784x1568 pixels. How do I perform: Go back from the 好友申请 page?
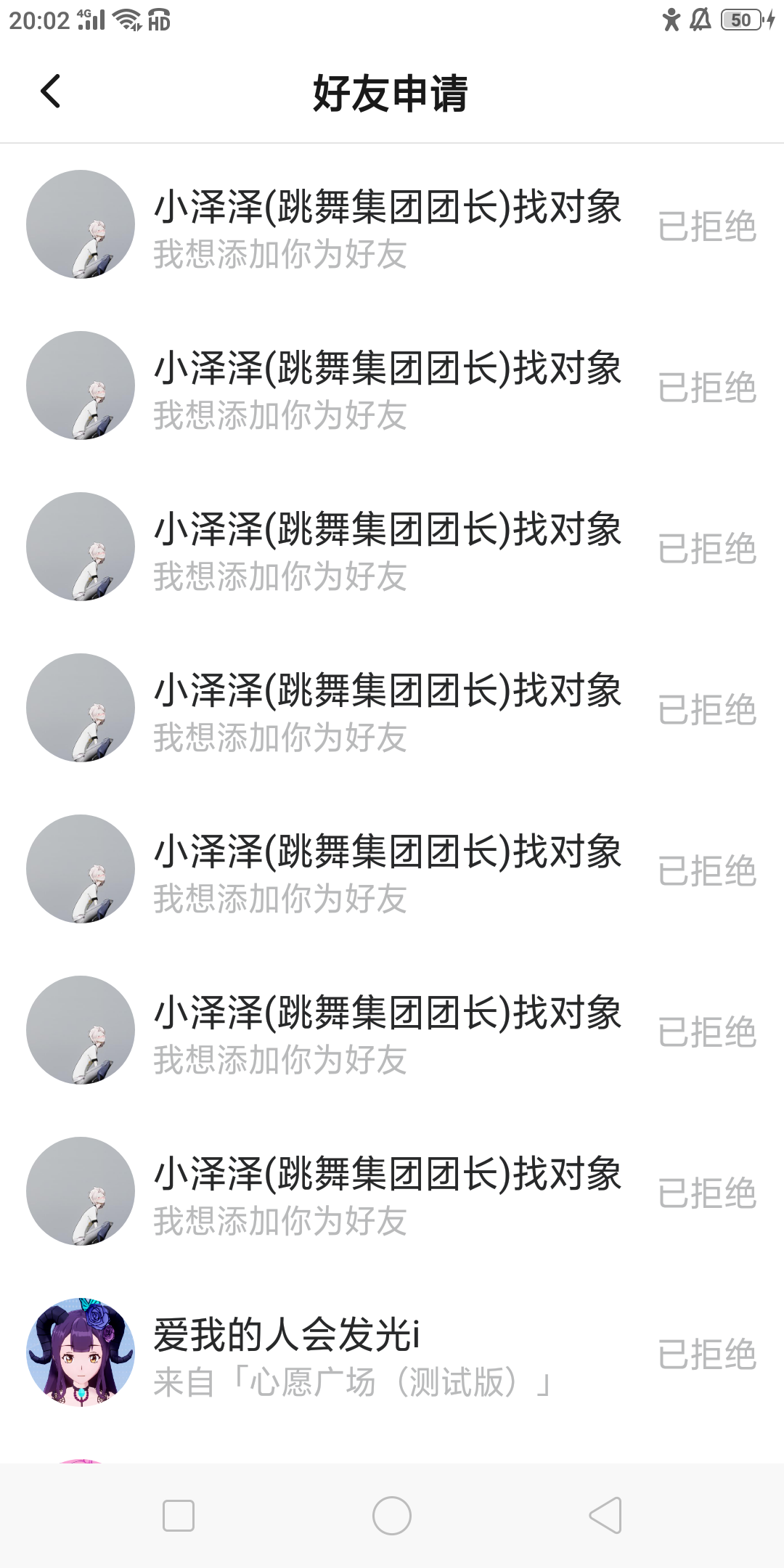click(51, 91)
